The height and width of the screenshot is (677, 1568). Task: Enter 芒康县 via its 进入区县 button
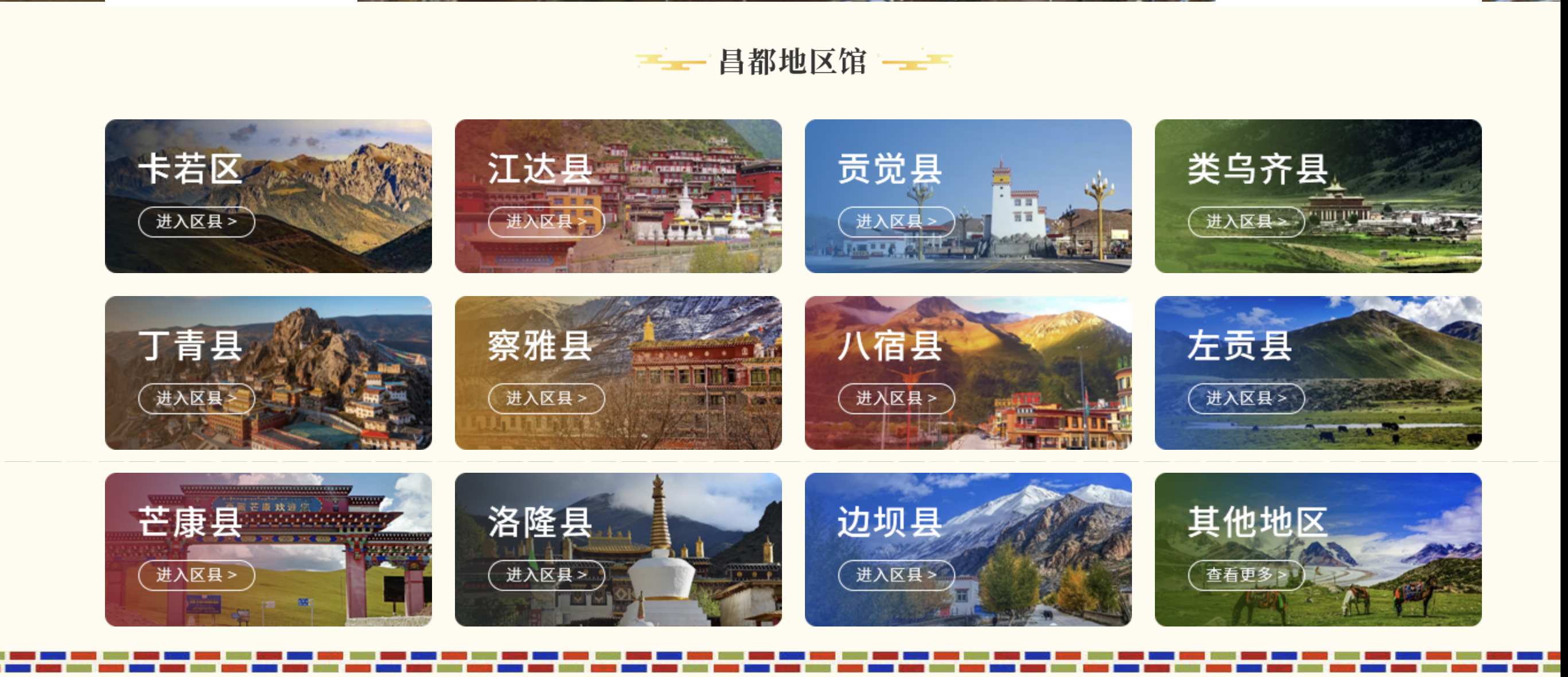tap(196, 575)
